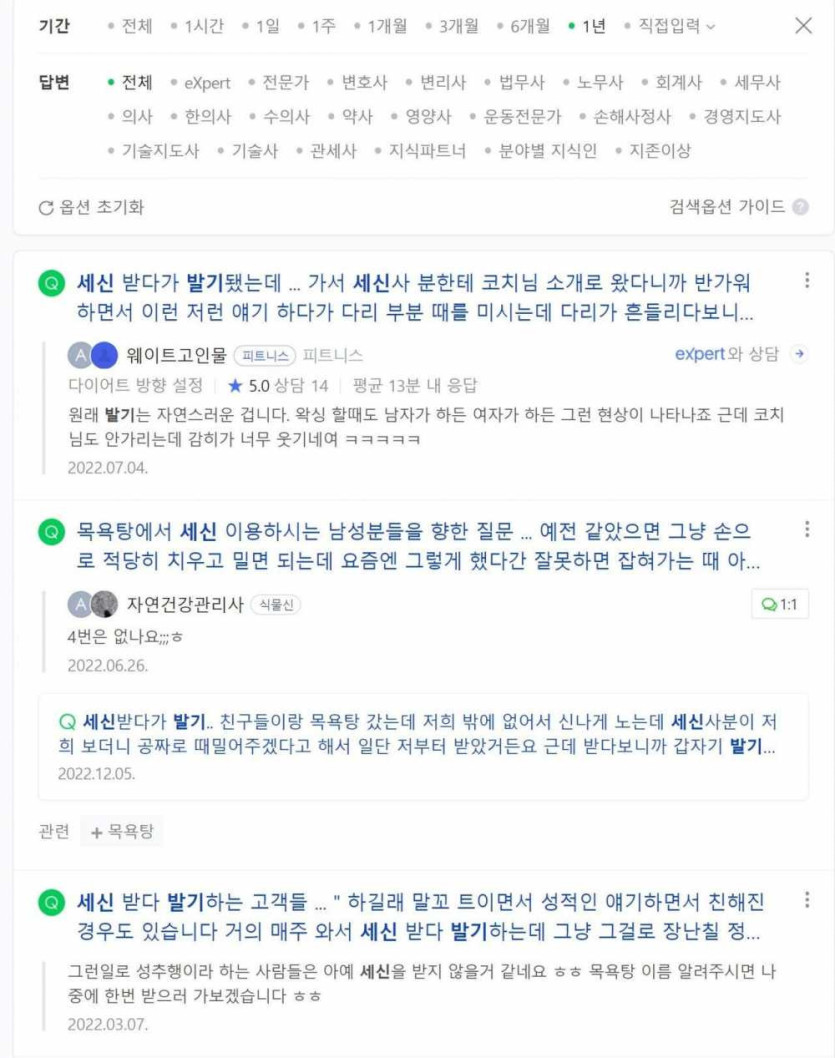Close the search options panel
This screenshot has width=835, height=1058.
click(x=803, y=26)
